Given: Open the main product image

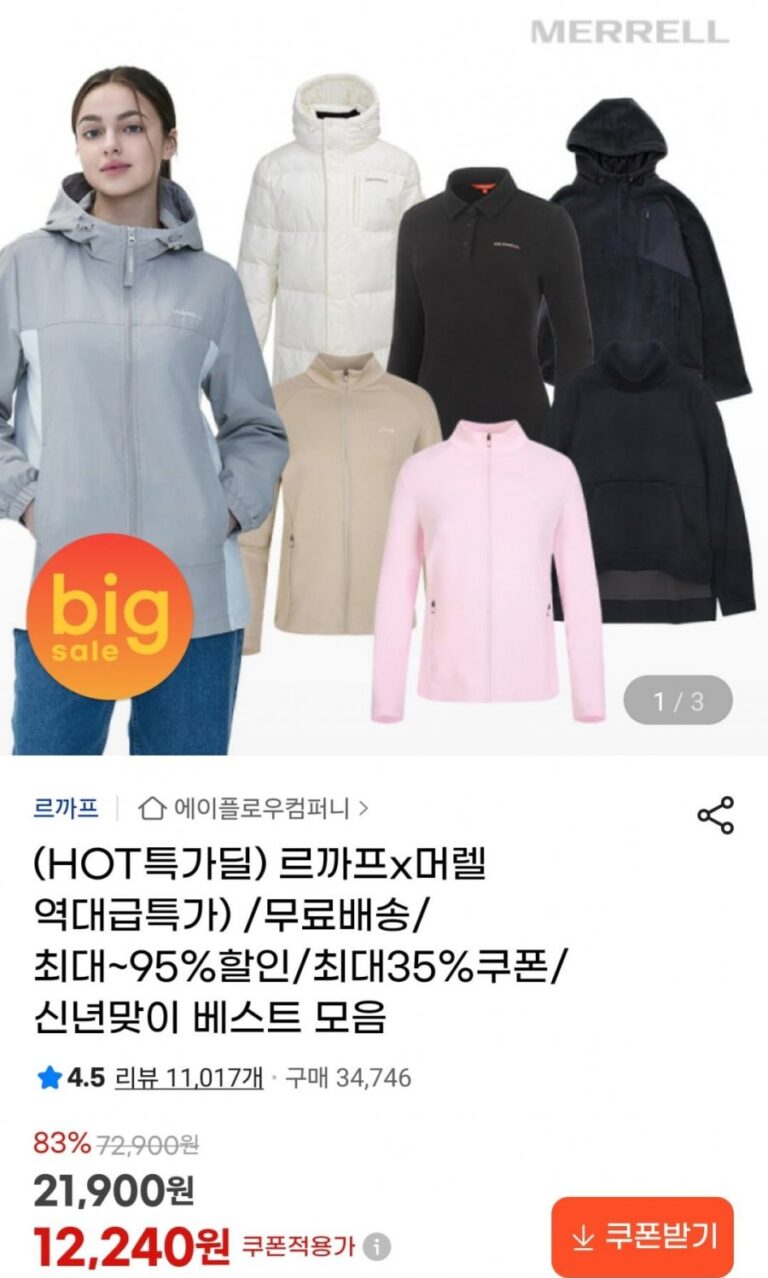Looking at the screenshot, I should 384,380.
